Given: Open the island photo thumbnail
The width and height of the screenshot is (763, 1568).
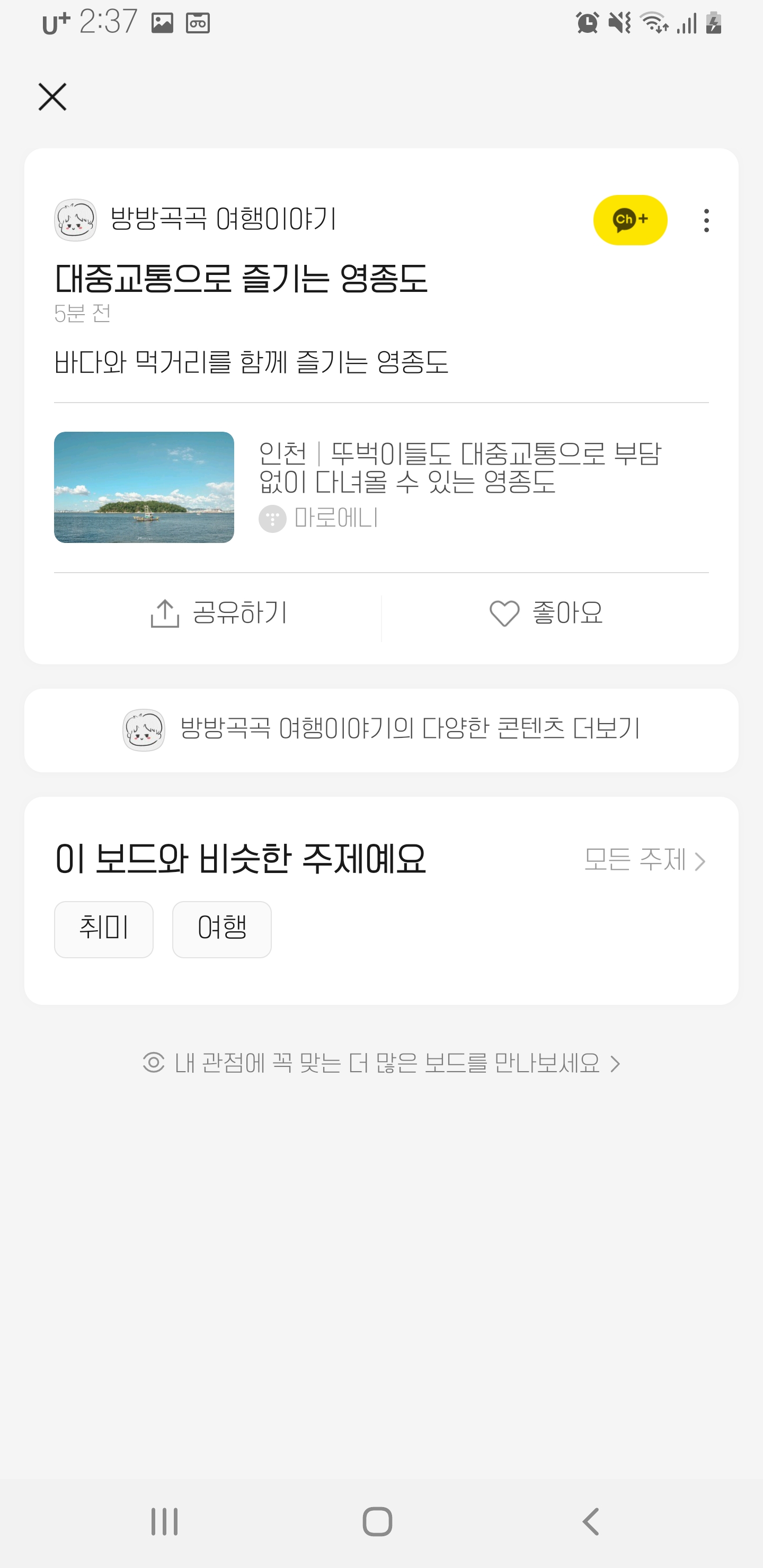Looking at the screenshot, I should click(x=144, y=487).
